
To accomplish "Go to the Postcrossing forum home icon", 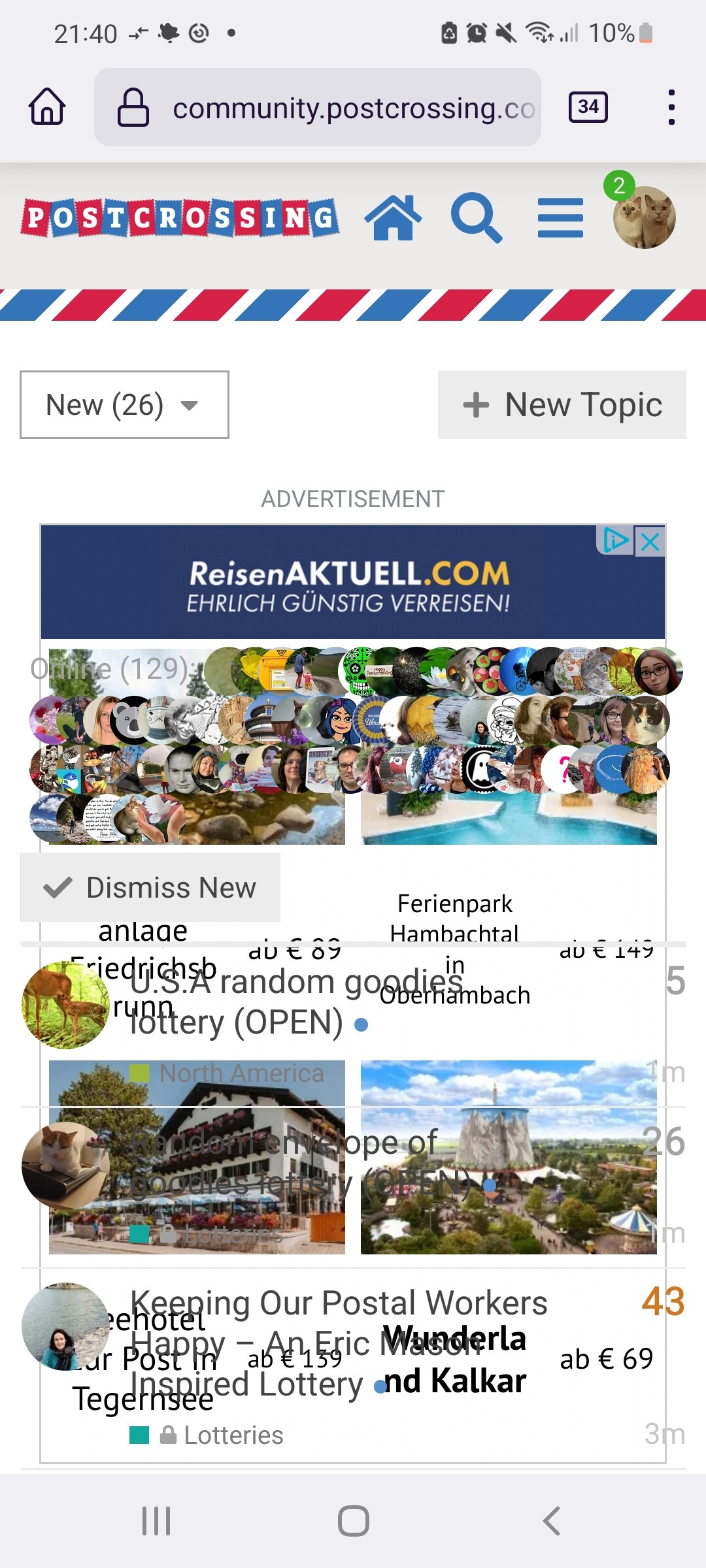I will click(393, 218).
